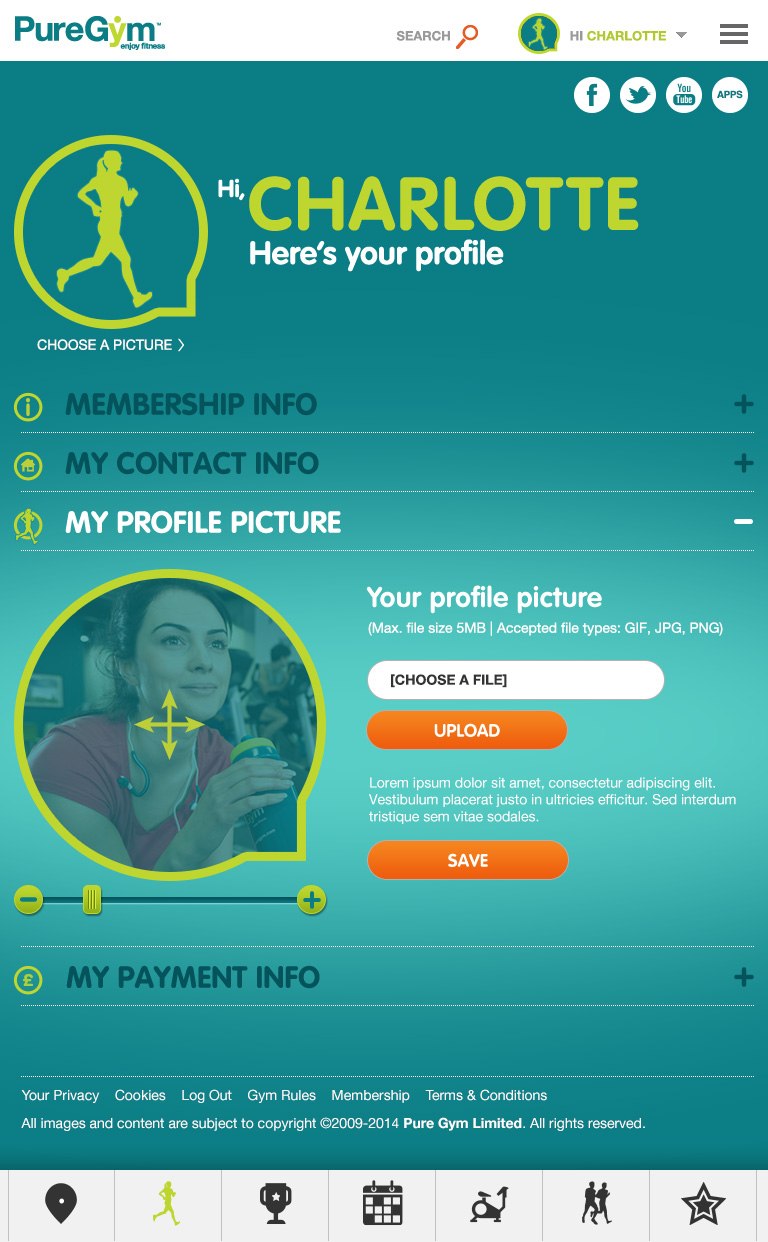Save the profile picture
The image size is (768, 1242).
point(467,860)
